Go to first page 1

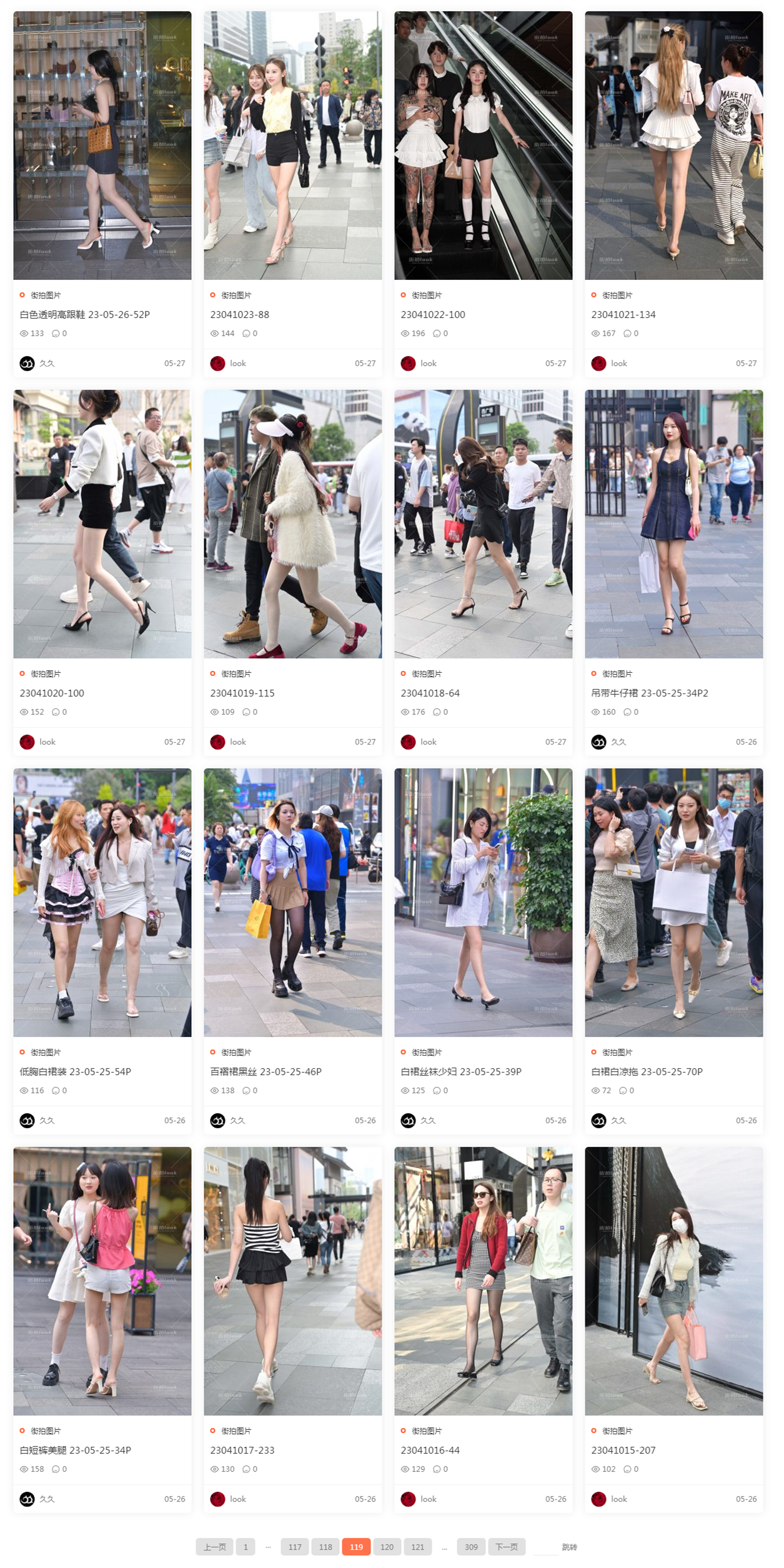(x=246, y=1547)
